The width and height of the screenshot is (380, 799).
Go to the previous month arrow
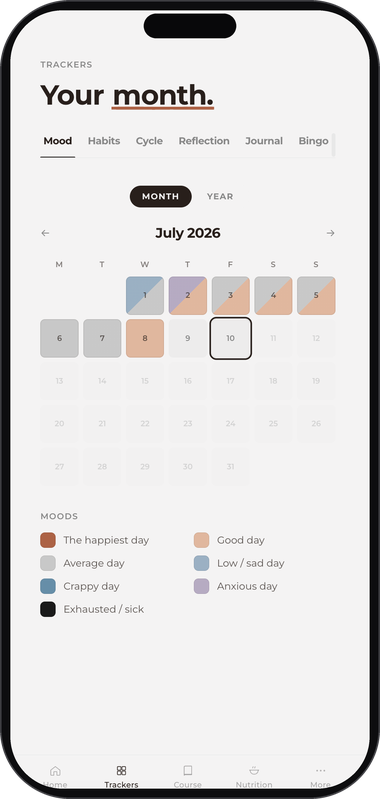45,233
